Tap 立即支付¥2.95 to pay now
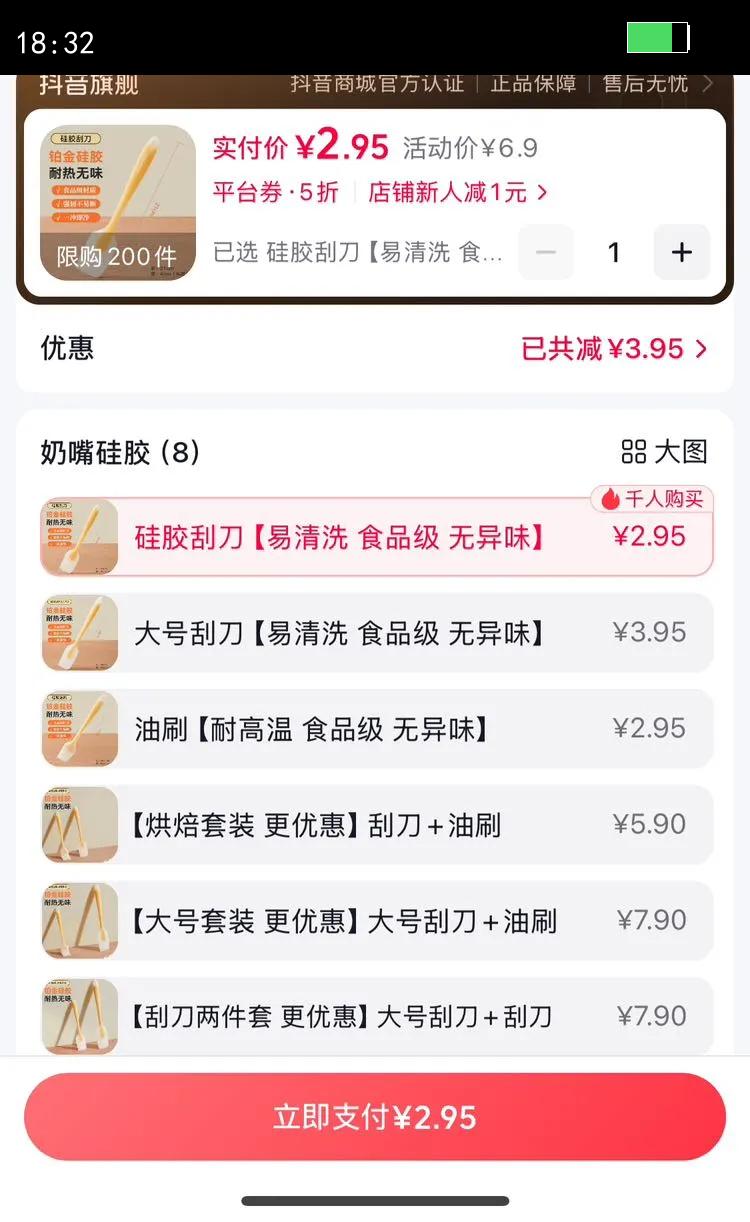The height and width of the screenshot is (1222, 750). [375, 1117]
